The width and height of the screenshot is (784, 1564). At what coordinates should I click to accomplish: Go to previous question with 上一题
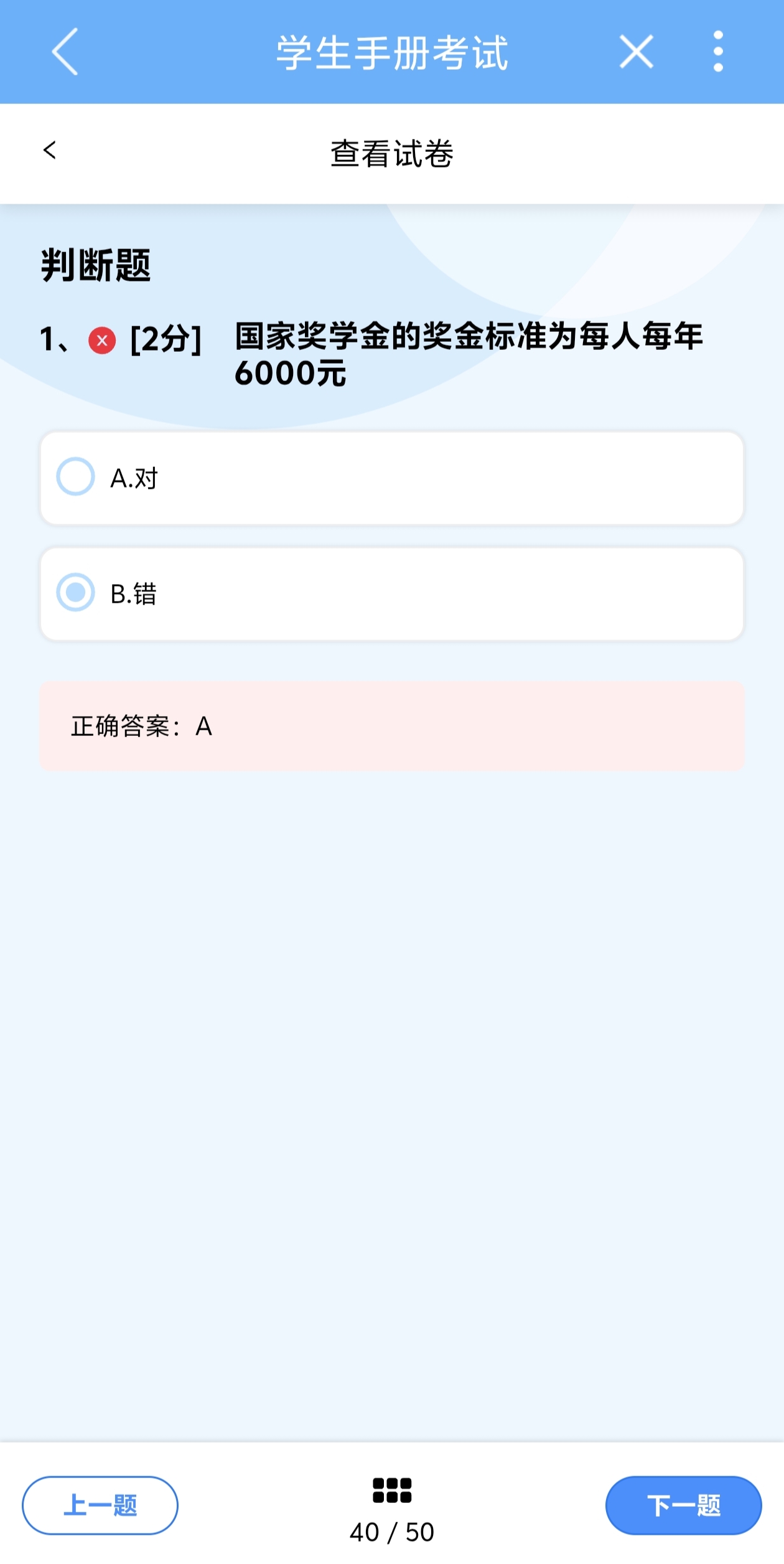coord(100,1505)
